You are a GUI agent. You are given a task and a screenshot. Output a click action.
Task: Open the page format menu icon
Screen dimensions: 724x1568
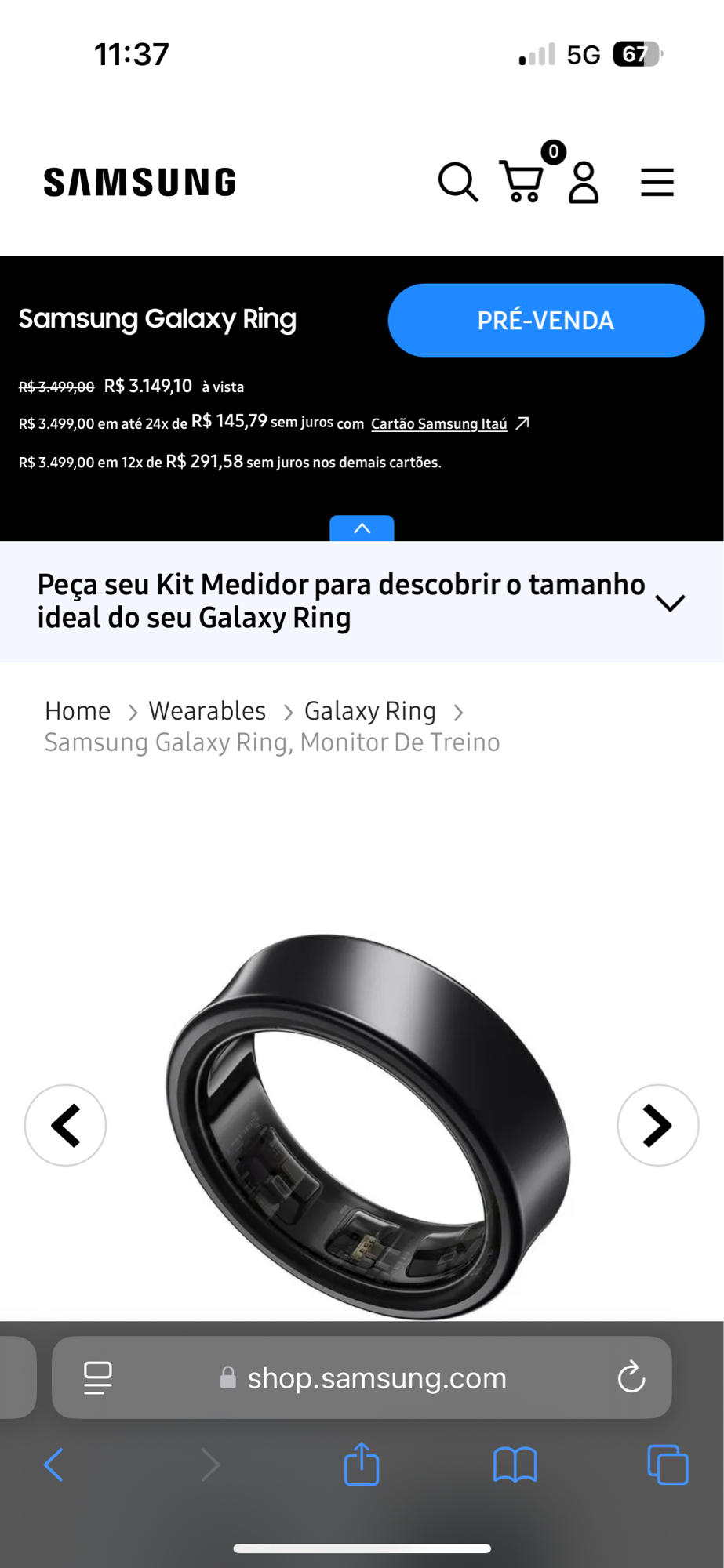pos(98,1377)
